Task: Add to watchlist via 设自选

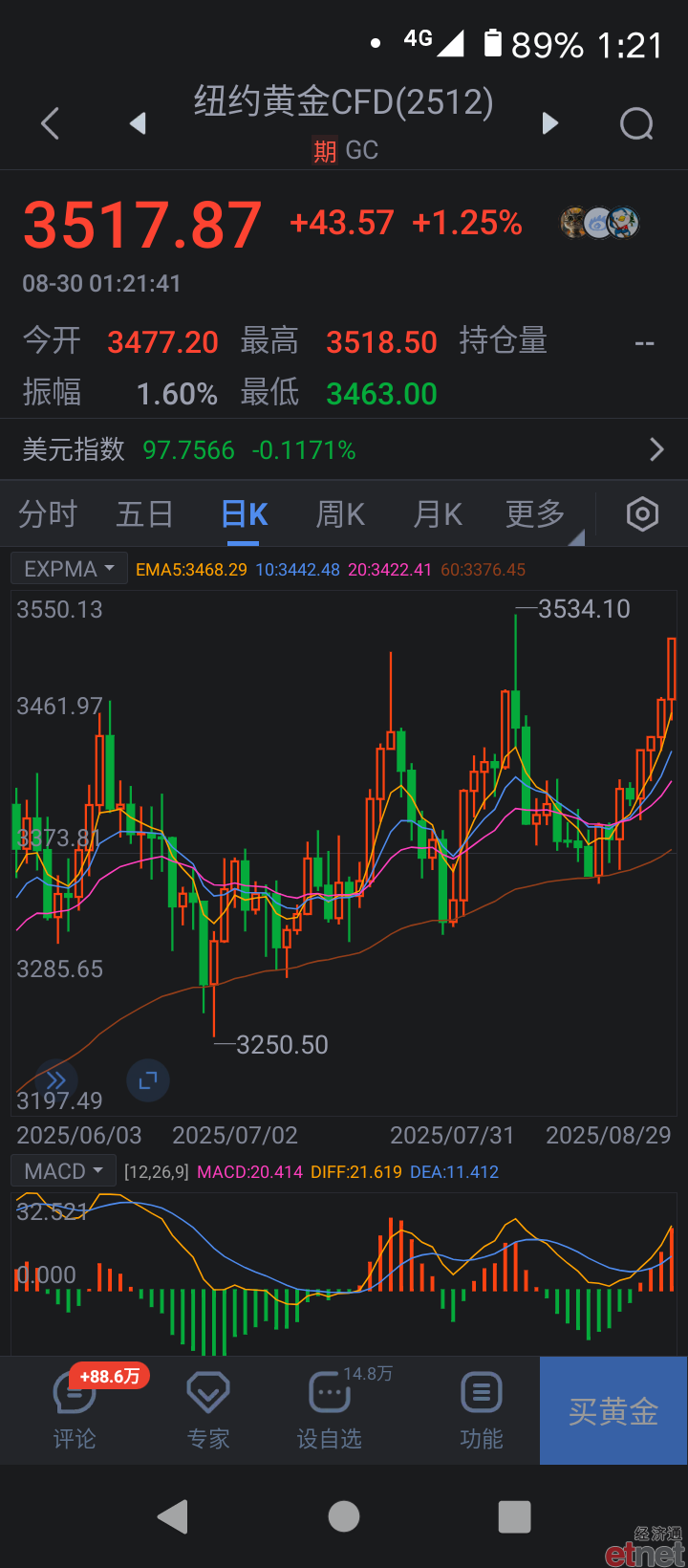Action: [x=330, y=1410]
